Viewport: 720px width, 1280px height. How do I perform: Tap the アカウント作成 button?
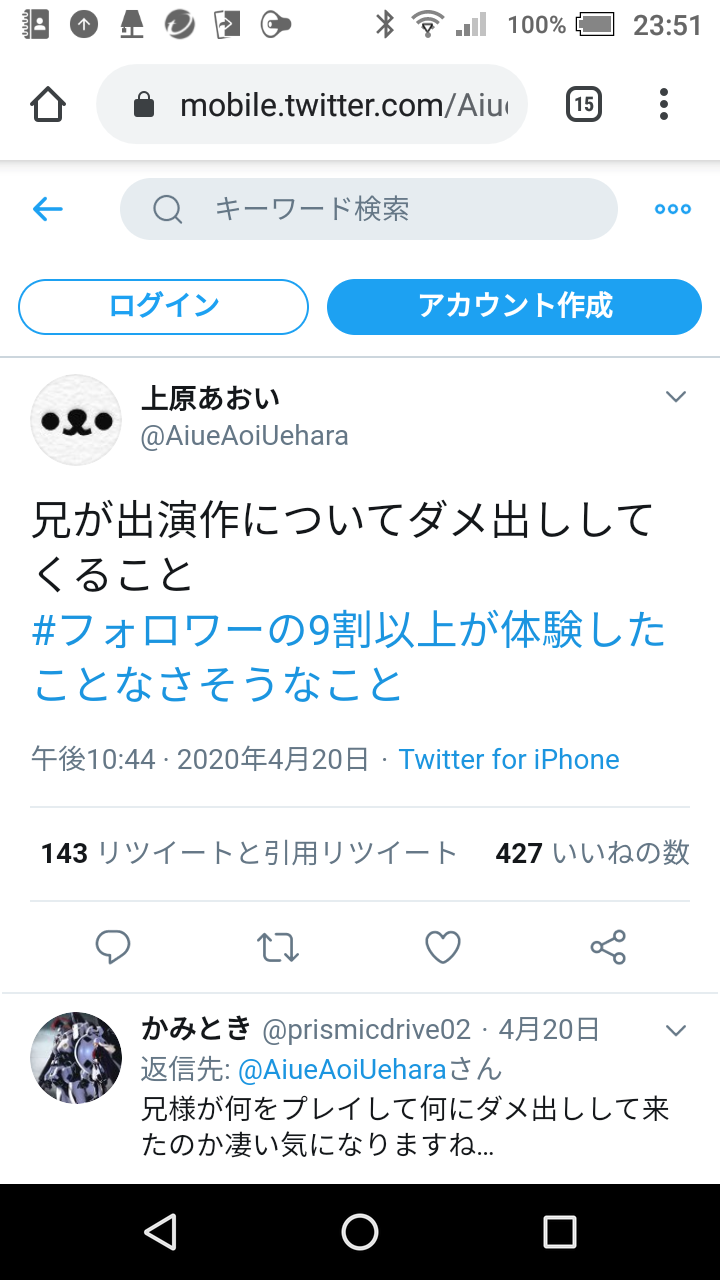coord(514,306)
